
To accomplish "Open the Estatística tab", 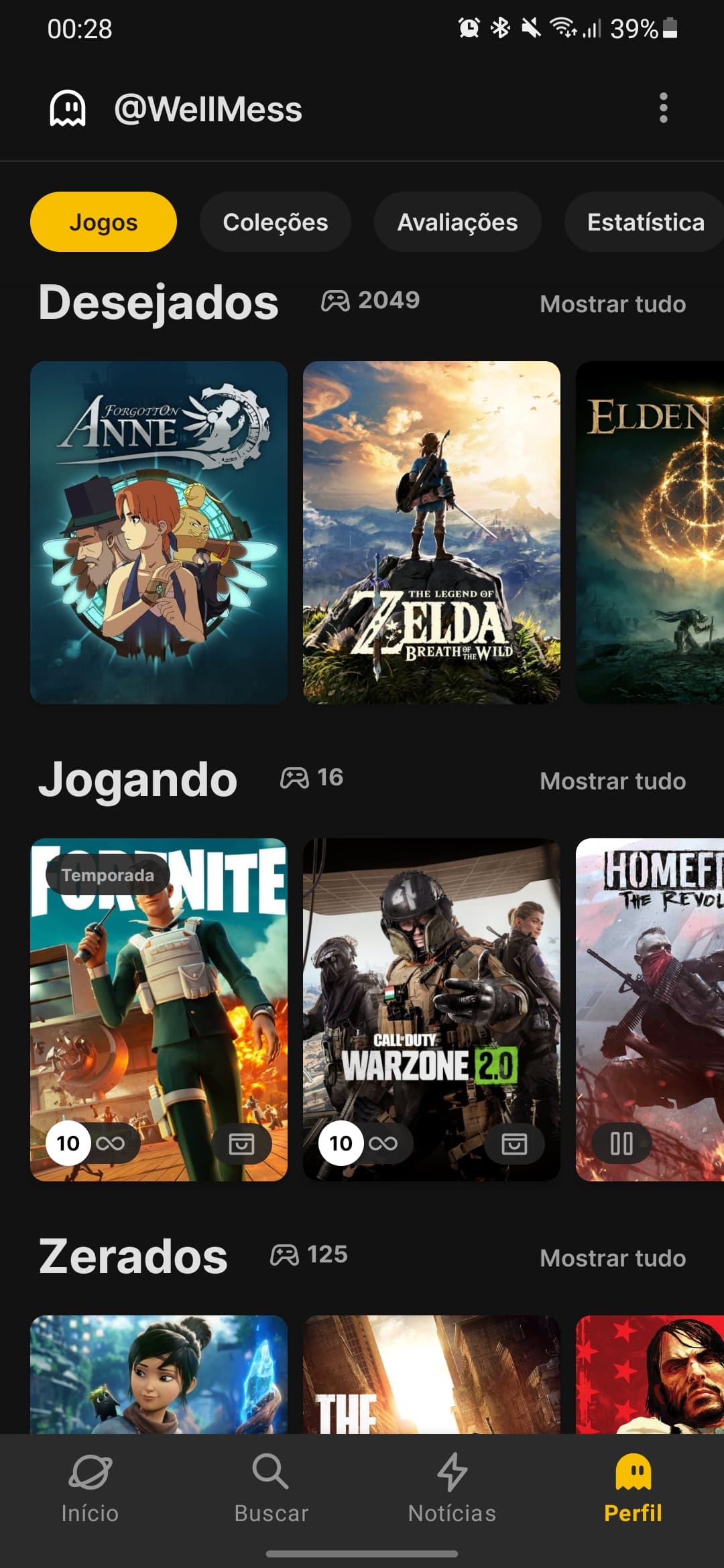I will pos(645,222).
